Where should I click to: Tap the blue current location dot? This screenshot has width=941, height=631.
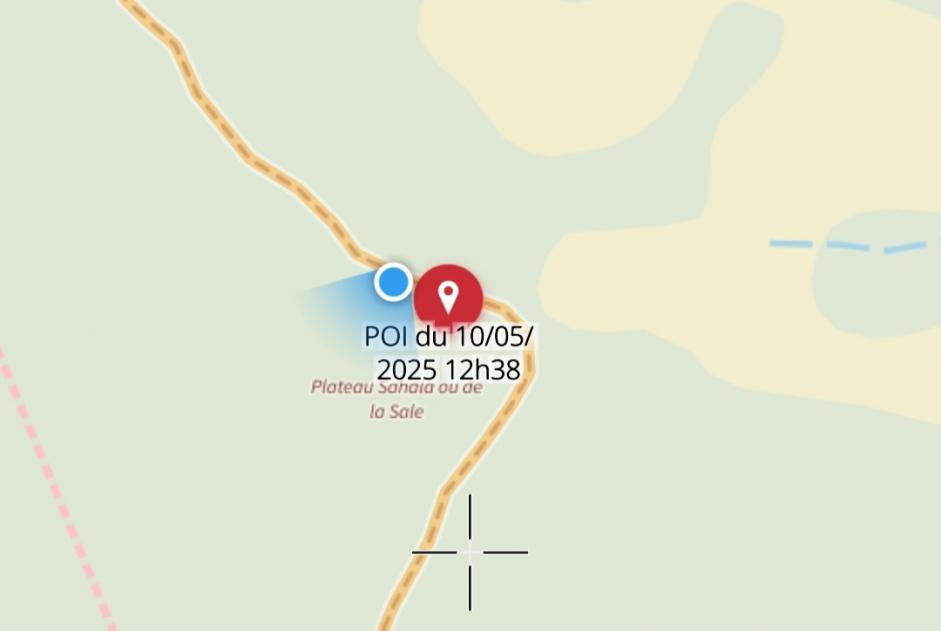tap(394, 282)
